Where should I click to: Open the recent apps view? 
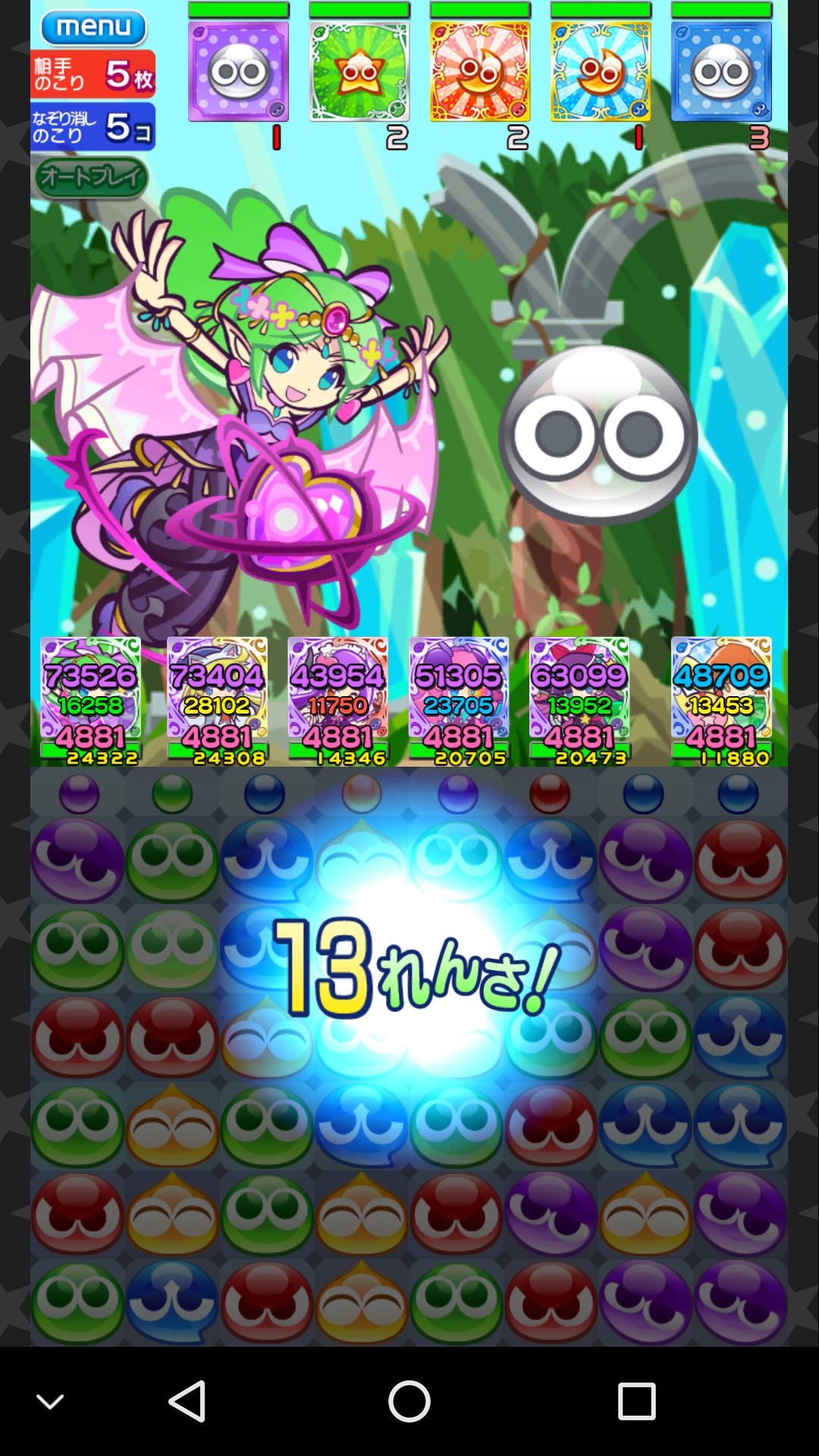point(636,1401)
